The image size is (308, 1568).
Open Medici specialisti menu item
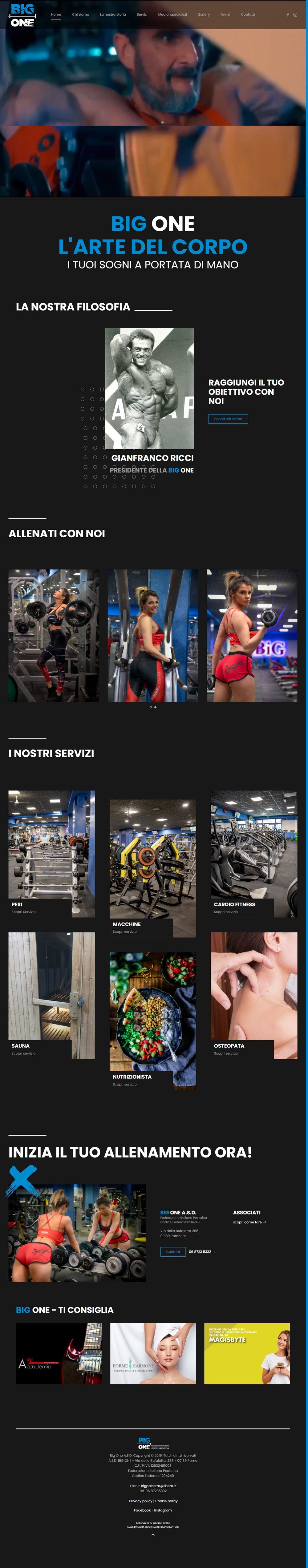pyautogui.click(x=172, y=14)
